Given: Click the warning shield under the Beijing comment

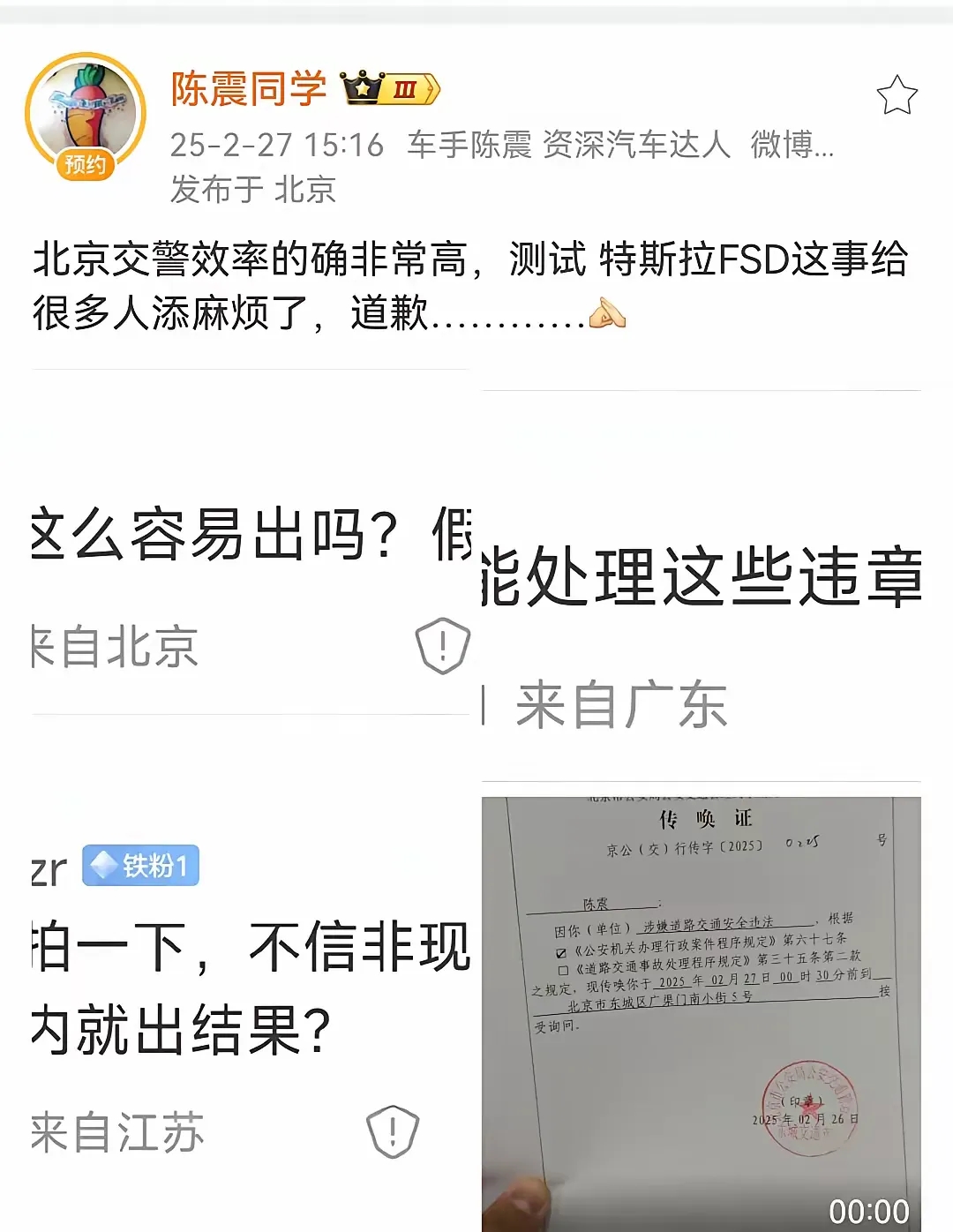Looking at the screenshot, I should [441, 647].
